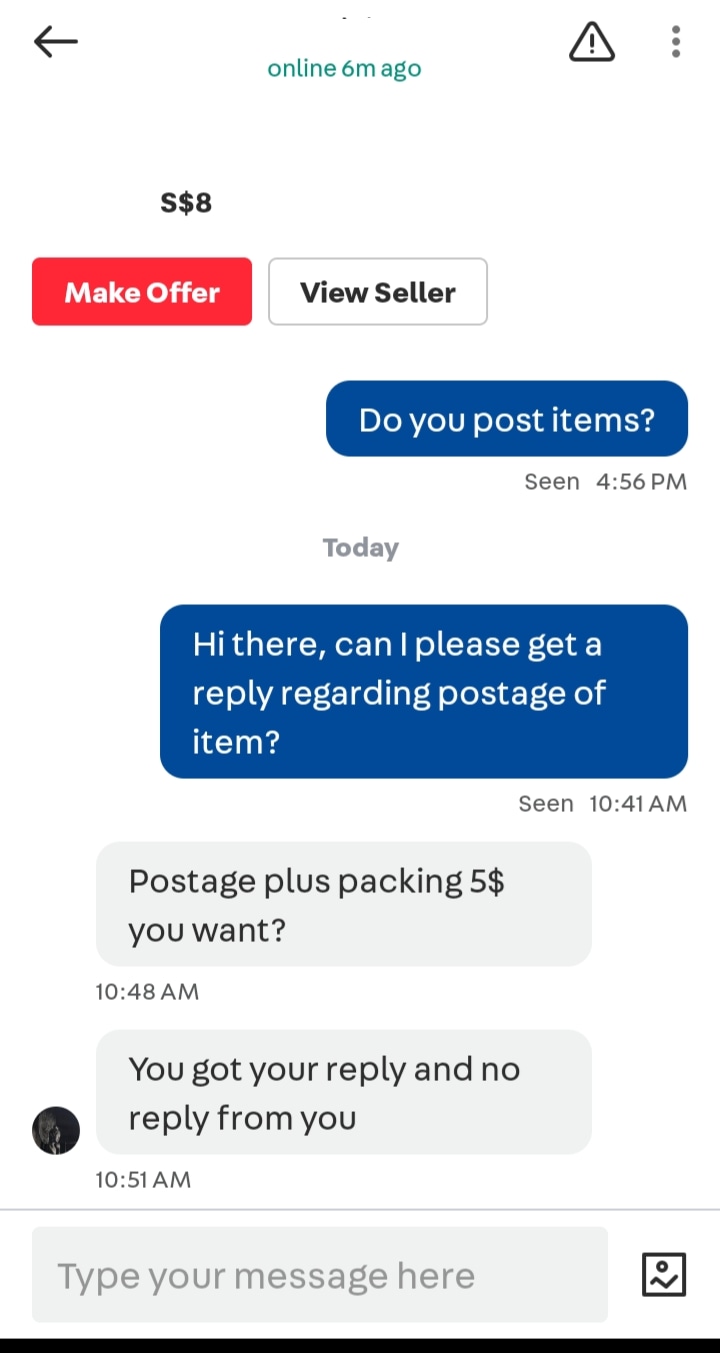Select the 'Do you post items?' message bubble
Screen dimensions: 720x1353
tap(506, 419)
